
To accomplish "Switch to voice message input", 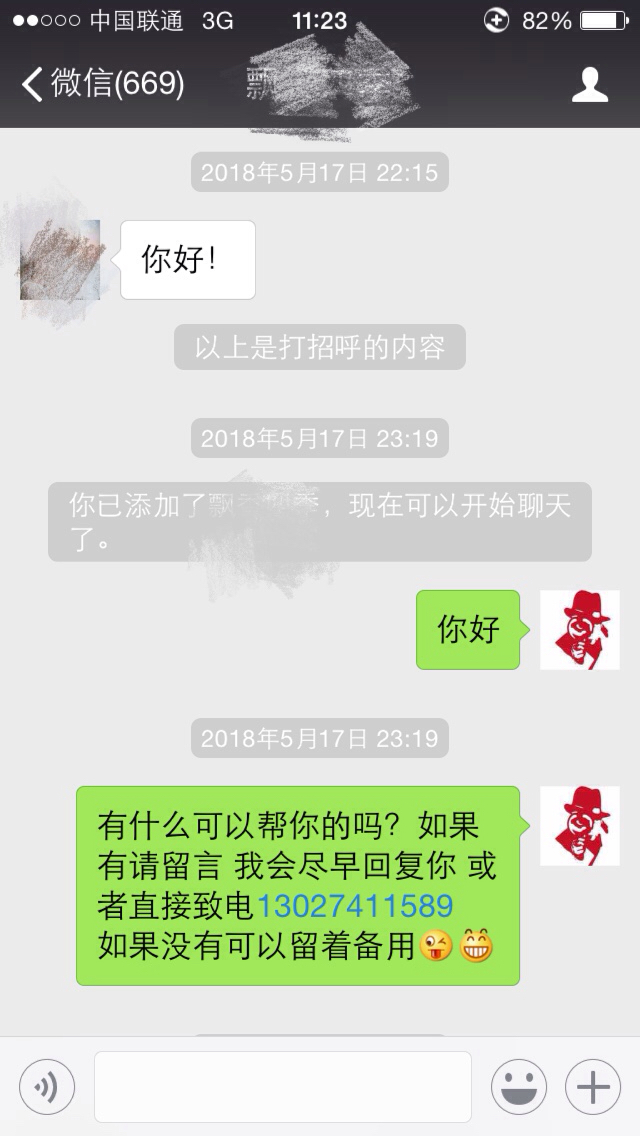I will [x=47, y=1086].
